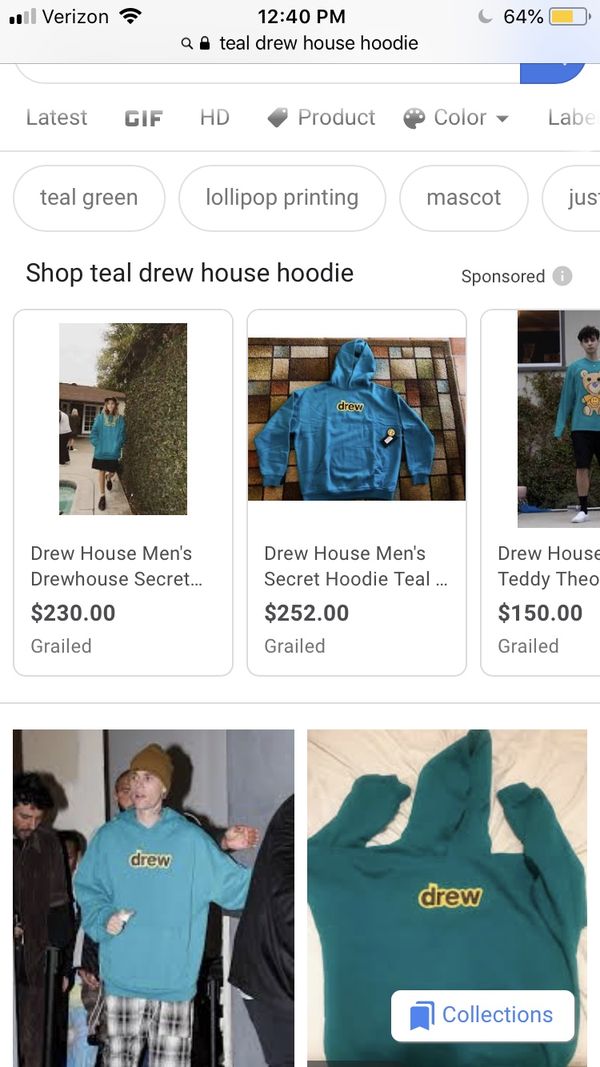
Task: Tap the lollipop printing chip
Action: point(282,198)
